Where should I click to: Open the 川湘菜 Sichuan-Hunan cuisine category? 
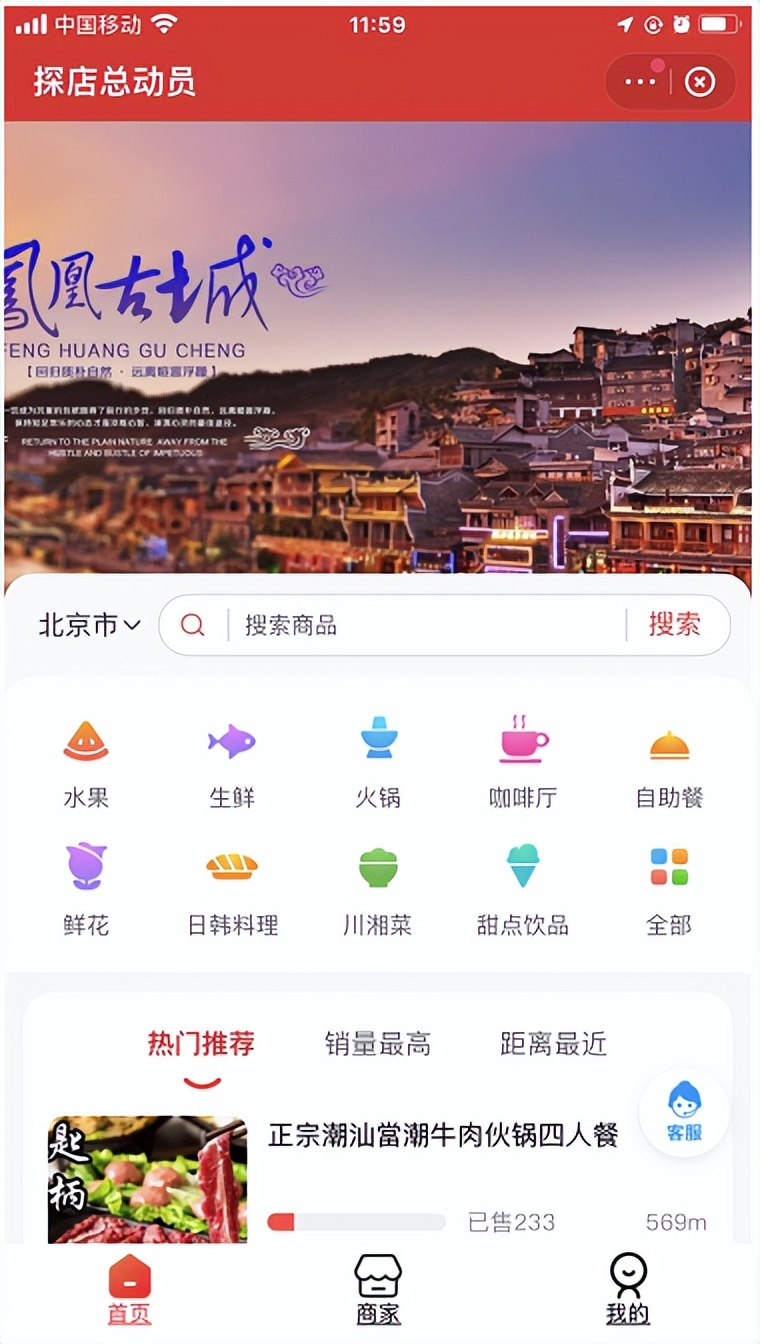coord(378,888)
